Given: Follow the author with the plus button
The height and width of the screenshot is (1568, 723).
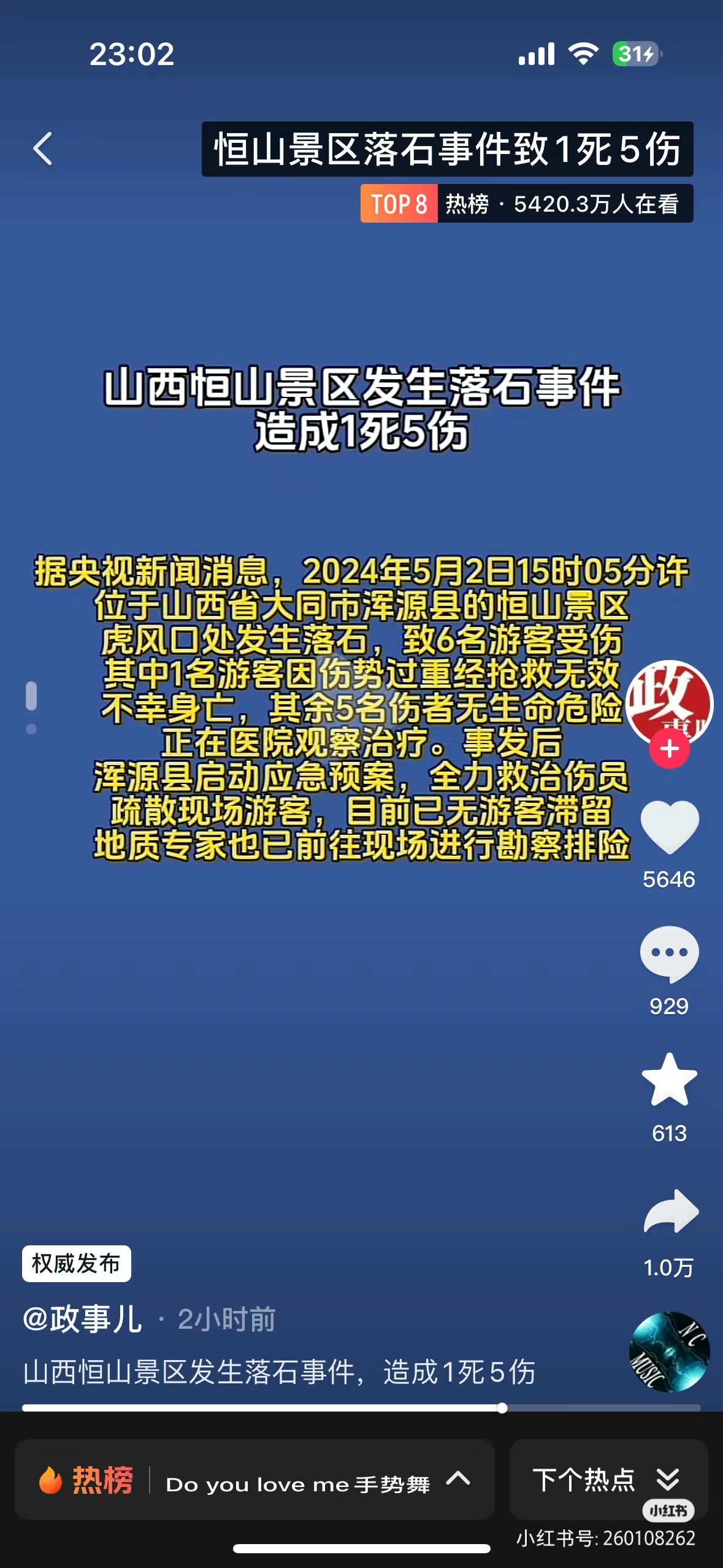Looking at the screenshot, I should click(670, 749).
